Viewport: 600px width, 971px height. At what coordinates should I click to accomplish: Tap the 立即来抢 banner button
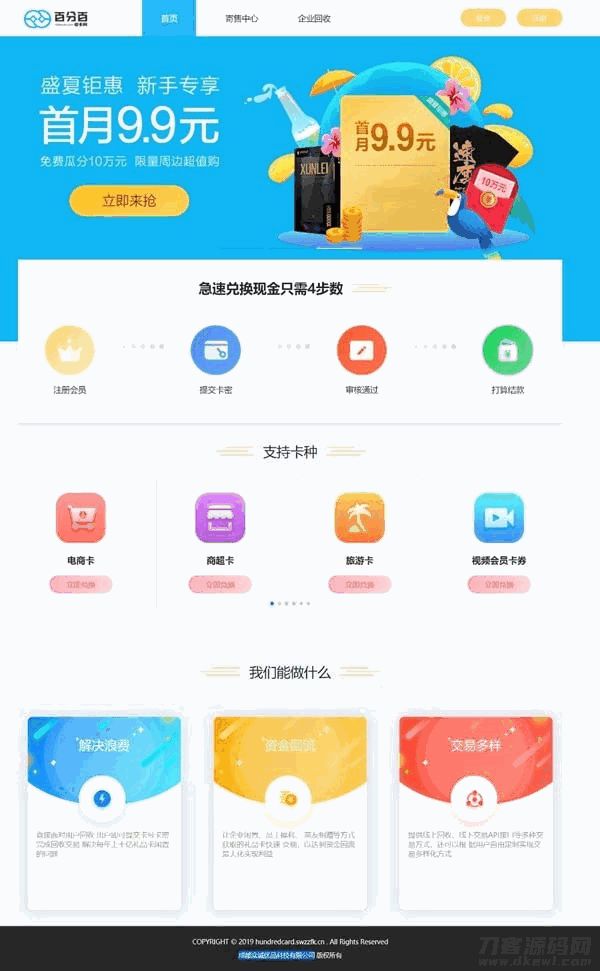[x=129, y=201]
